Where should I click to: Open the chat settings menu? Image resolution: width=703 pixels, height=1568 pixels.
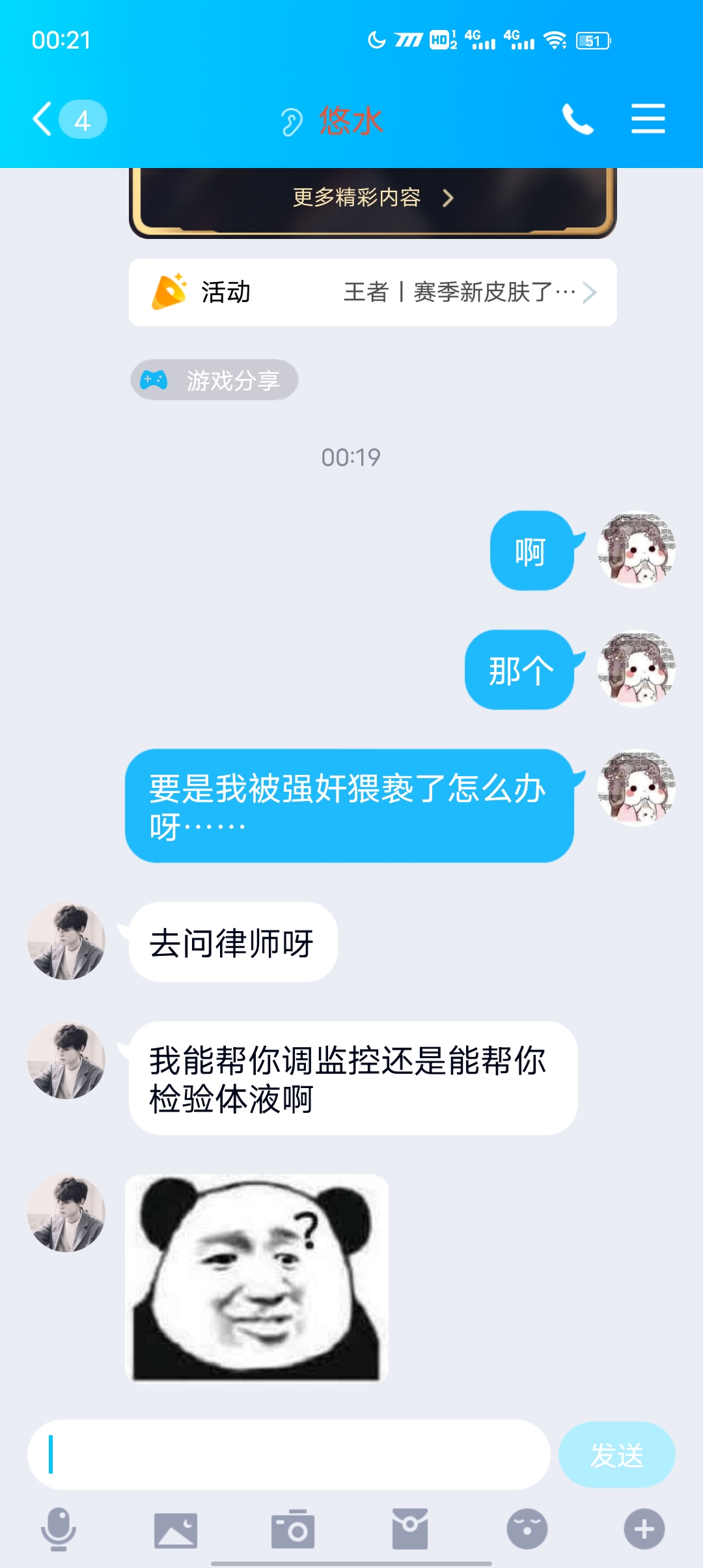pyautogui.click(x=648, y=120)
